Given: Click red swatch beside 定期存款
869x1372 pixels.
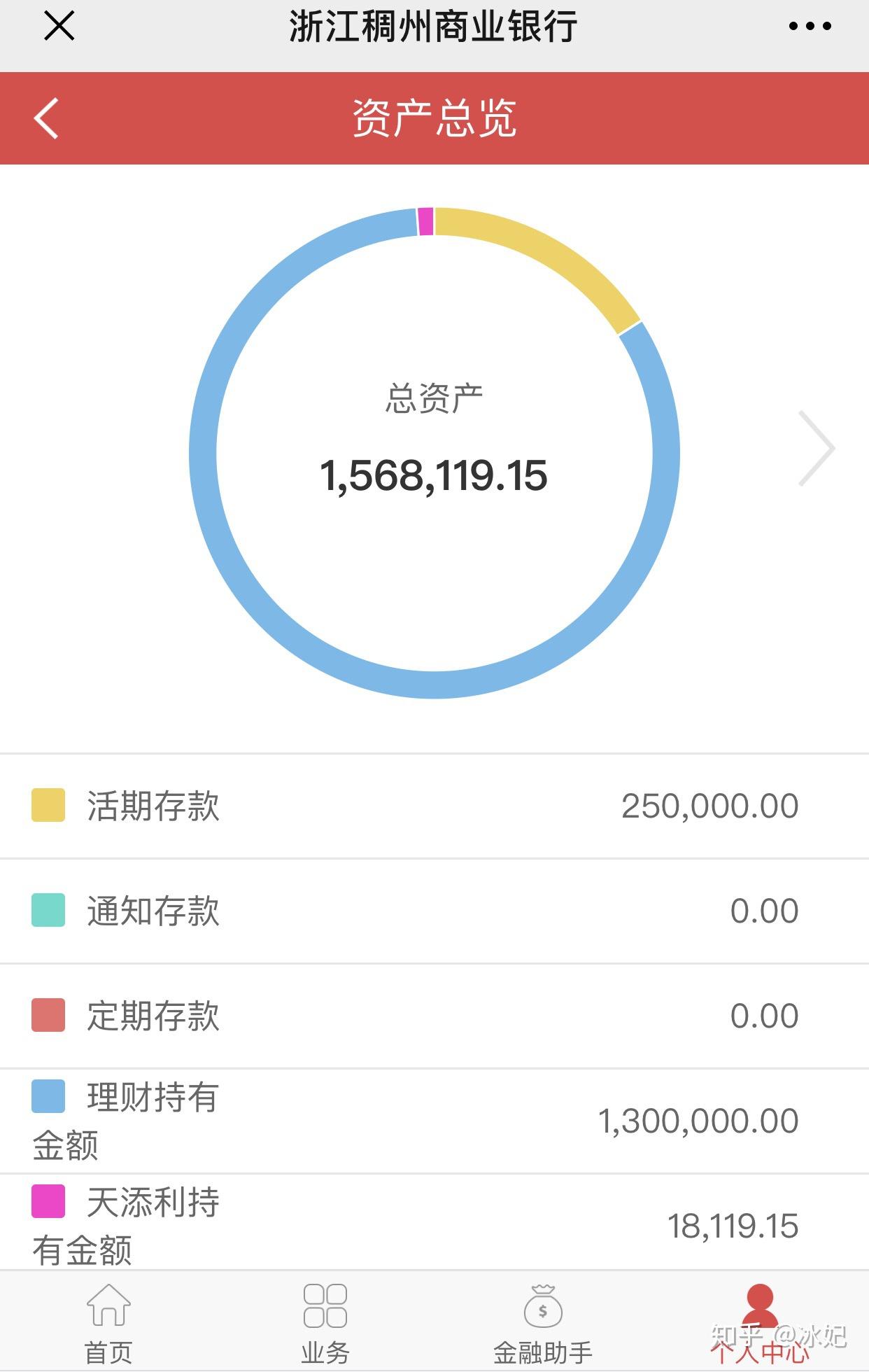Looking at the screenshot, I should point(46,1015).
